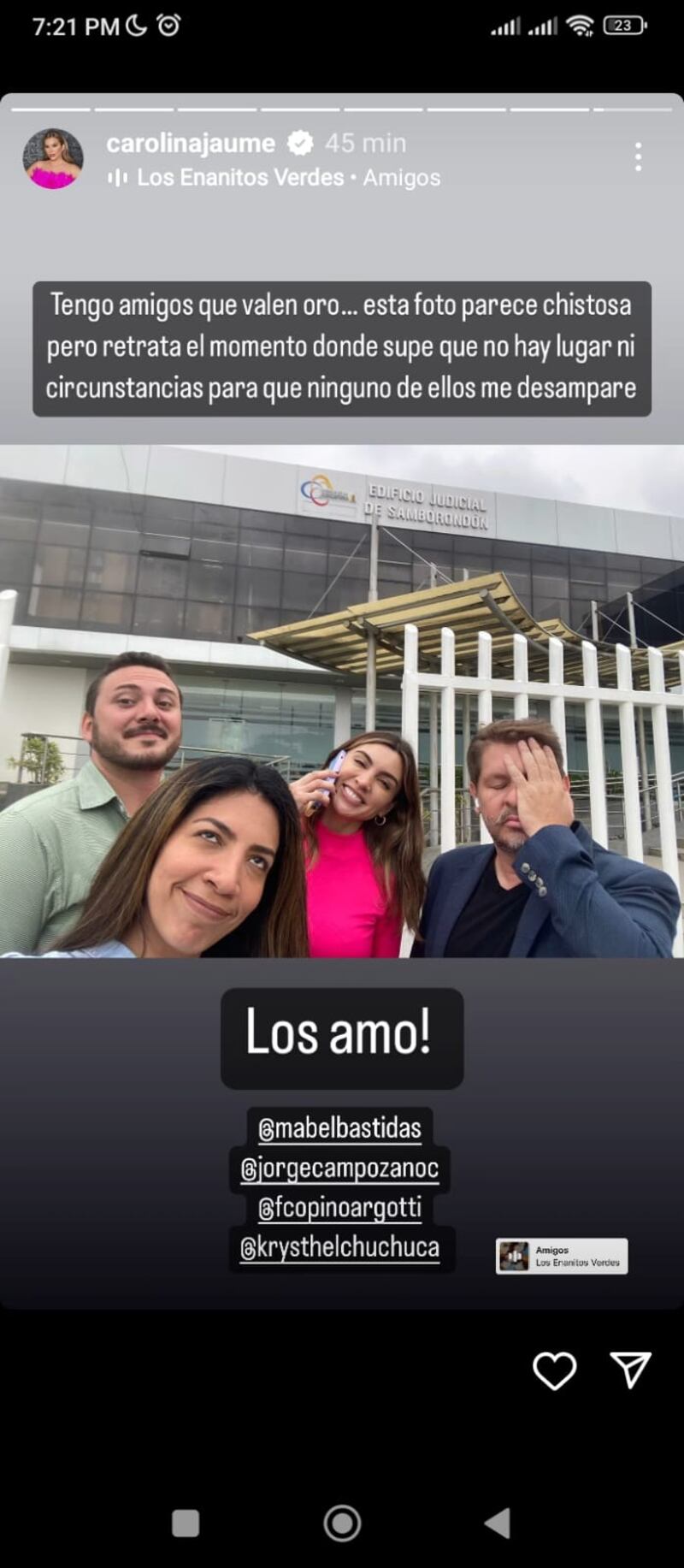Open carolinajaume's profile picture
This screenshot has height=1568, width=684.
(53, 159)
